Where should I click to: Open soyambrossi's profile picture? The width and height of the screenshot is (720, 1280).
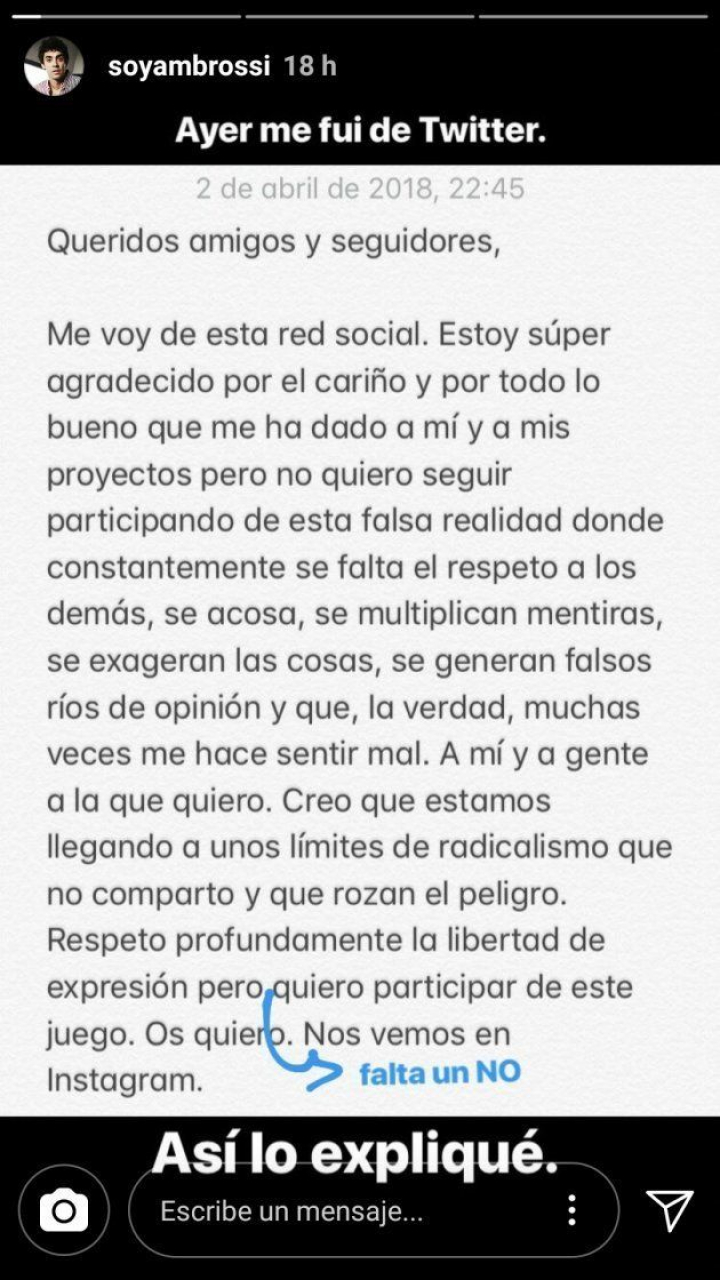pyautogui.click(x=53, y=66)
